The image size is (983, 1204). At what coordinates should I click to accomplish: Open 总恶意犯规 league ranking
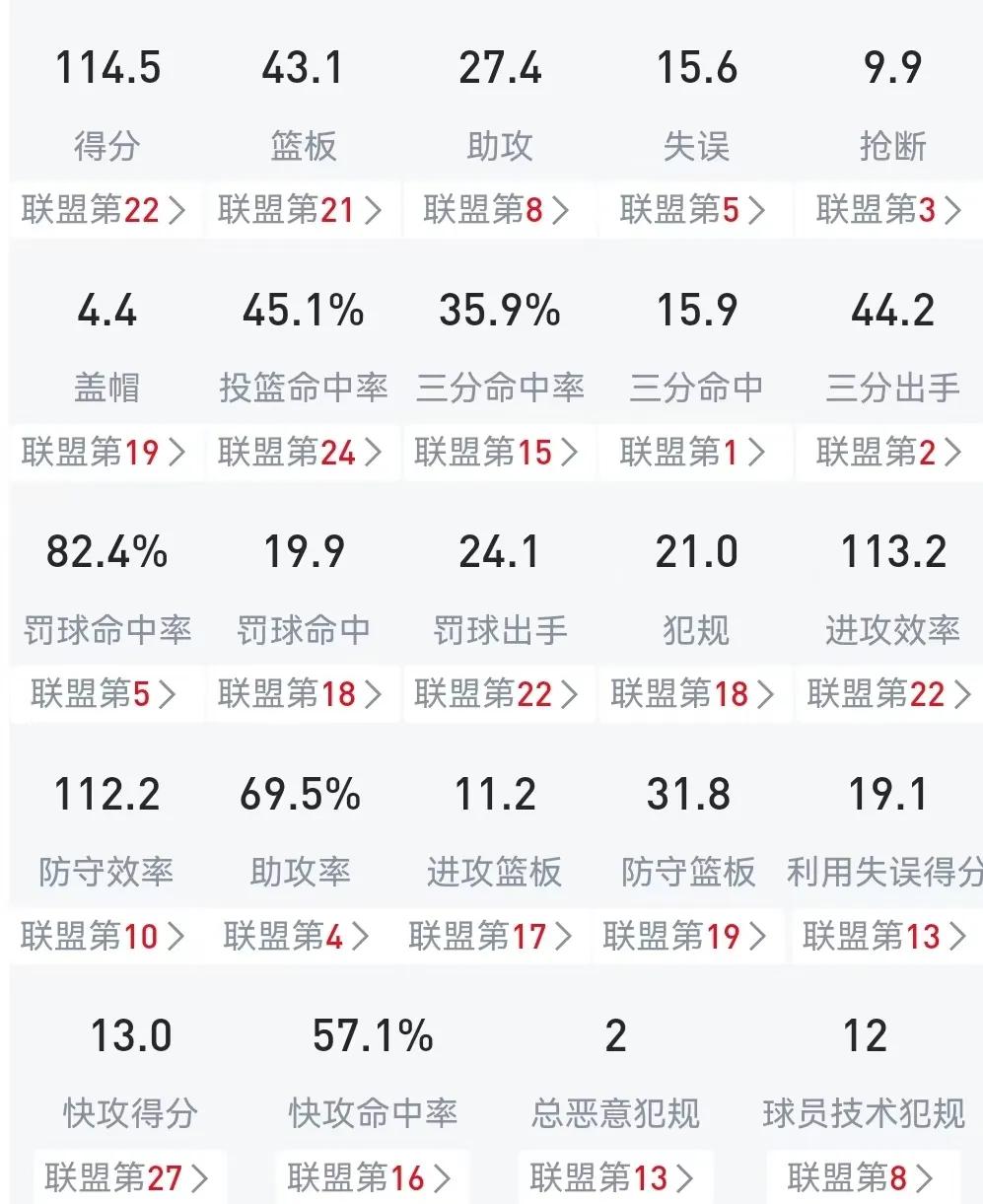click(x=613, y=1177)
